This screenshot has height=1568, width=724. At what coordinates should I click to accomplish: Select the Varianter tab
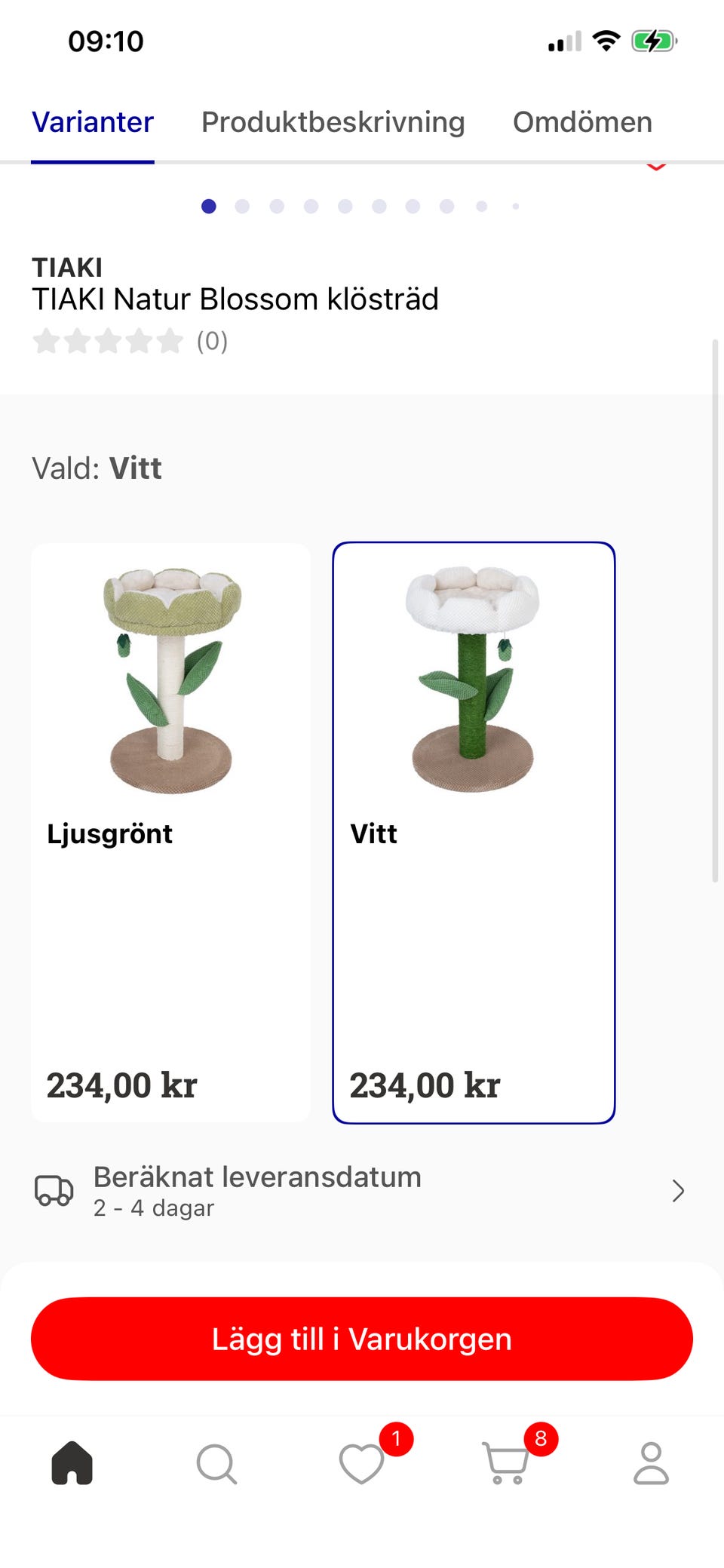(x=93, y=122)
